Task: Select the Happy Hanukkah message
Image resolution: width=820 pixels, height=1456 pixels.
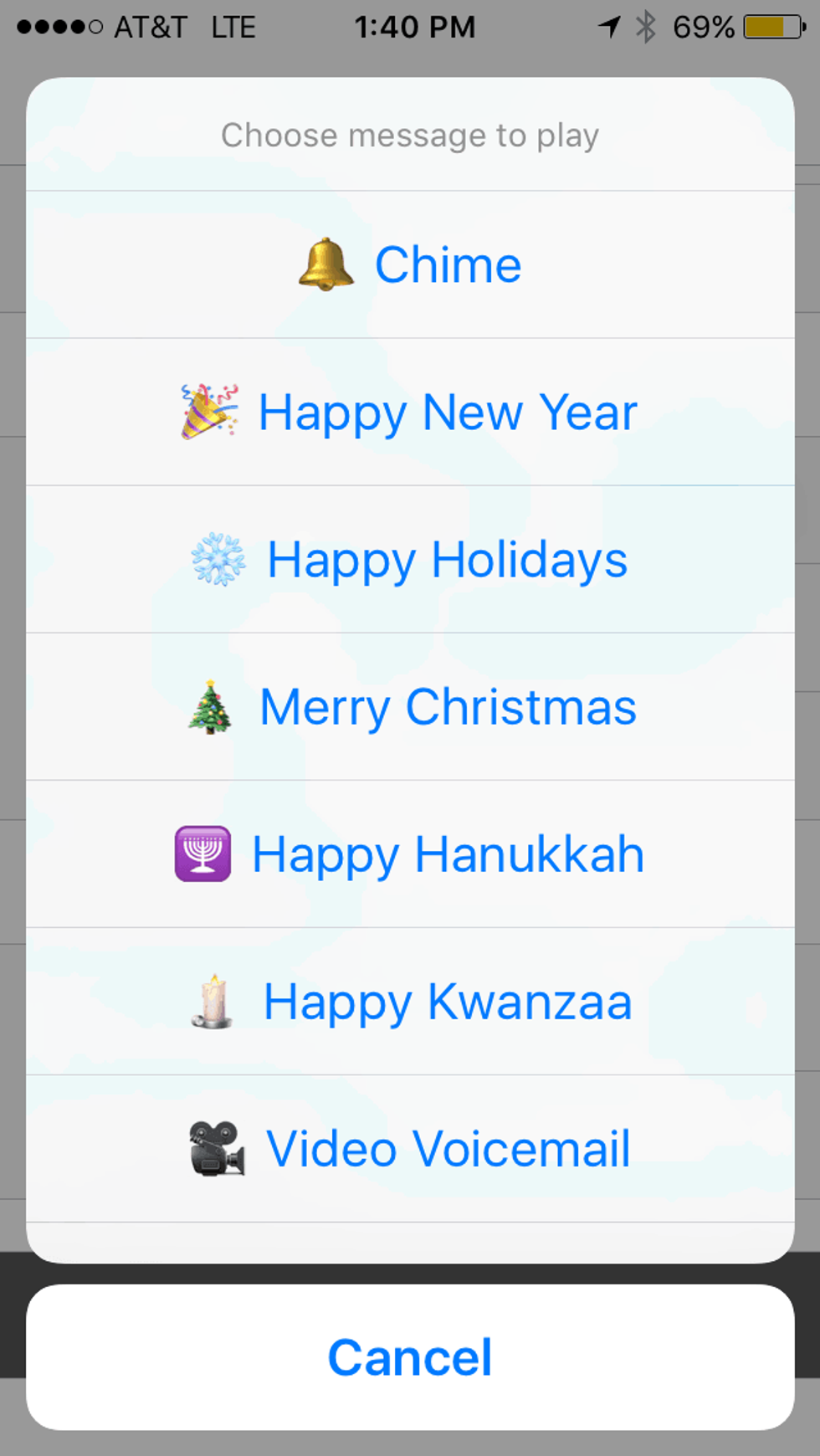Action: tap(410, 854)
